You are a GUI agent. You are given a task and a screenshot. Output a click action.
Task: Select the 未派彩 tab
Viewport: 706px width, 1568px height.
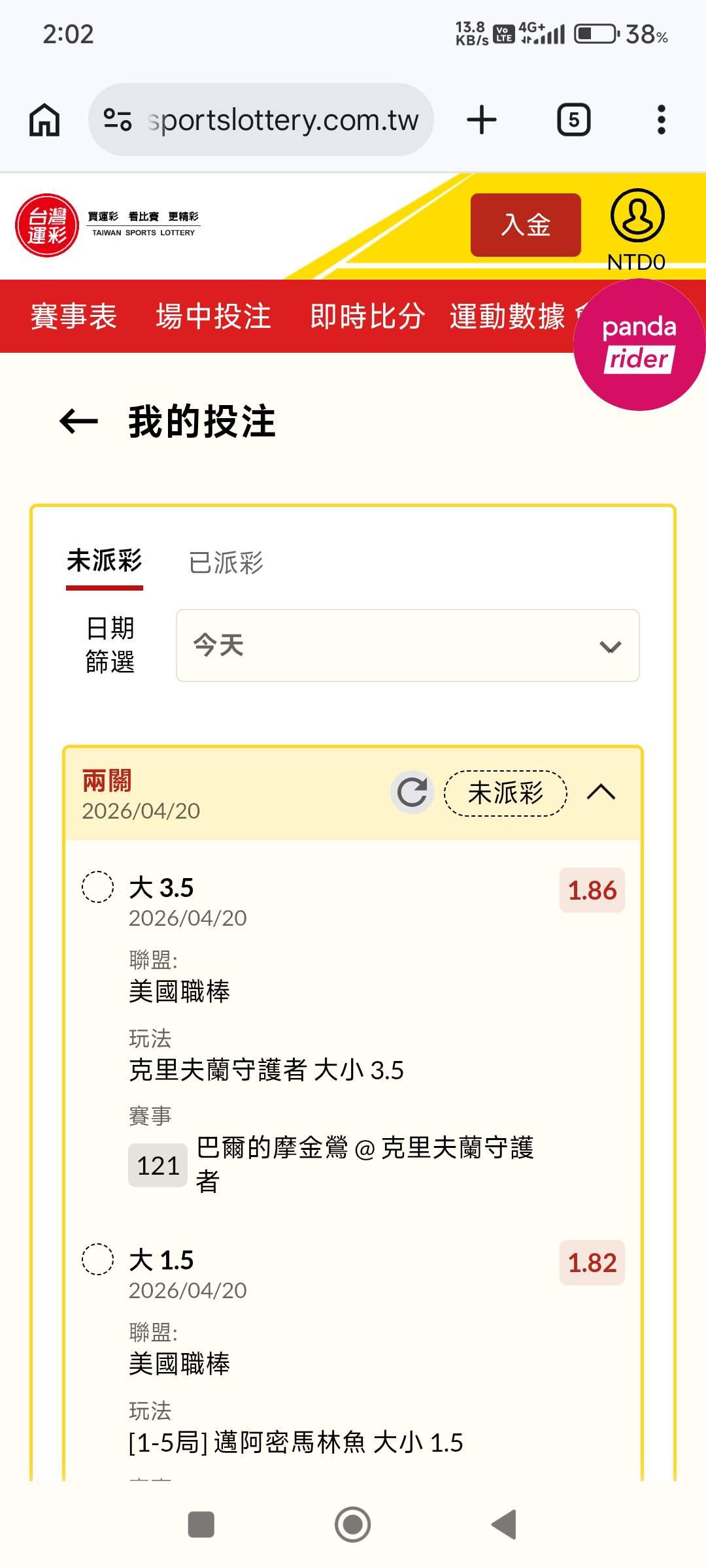(105, 561)
